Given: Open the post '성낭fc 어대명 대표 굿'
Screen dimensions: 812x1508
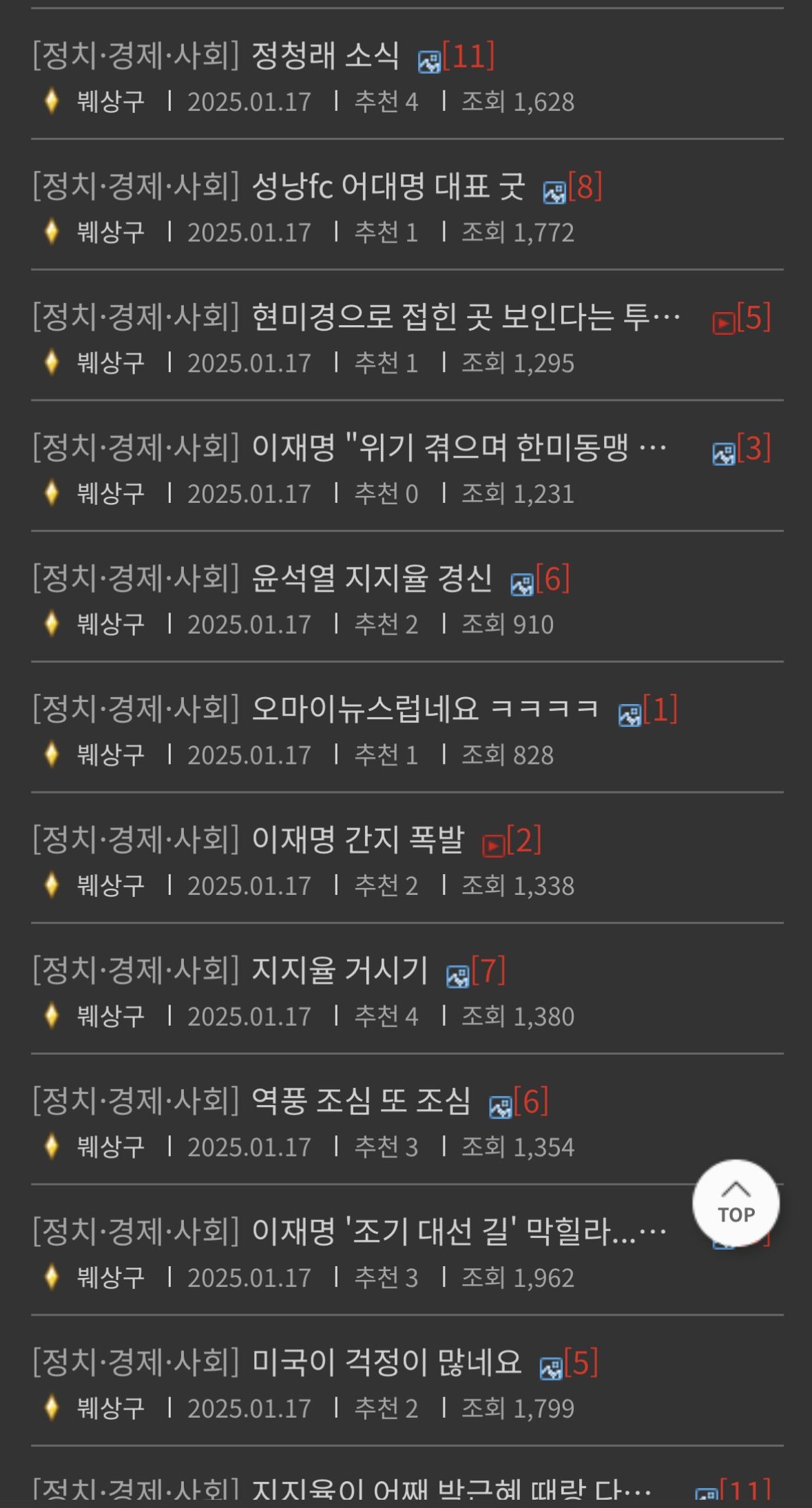Looking at the screenshot, I should click(388, 186).
